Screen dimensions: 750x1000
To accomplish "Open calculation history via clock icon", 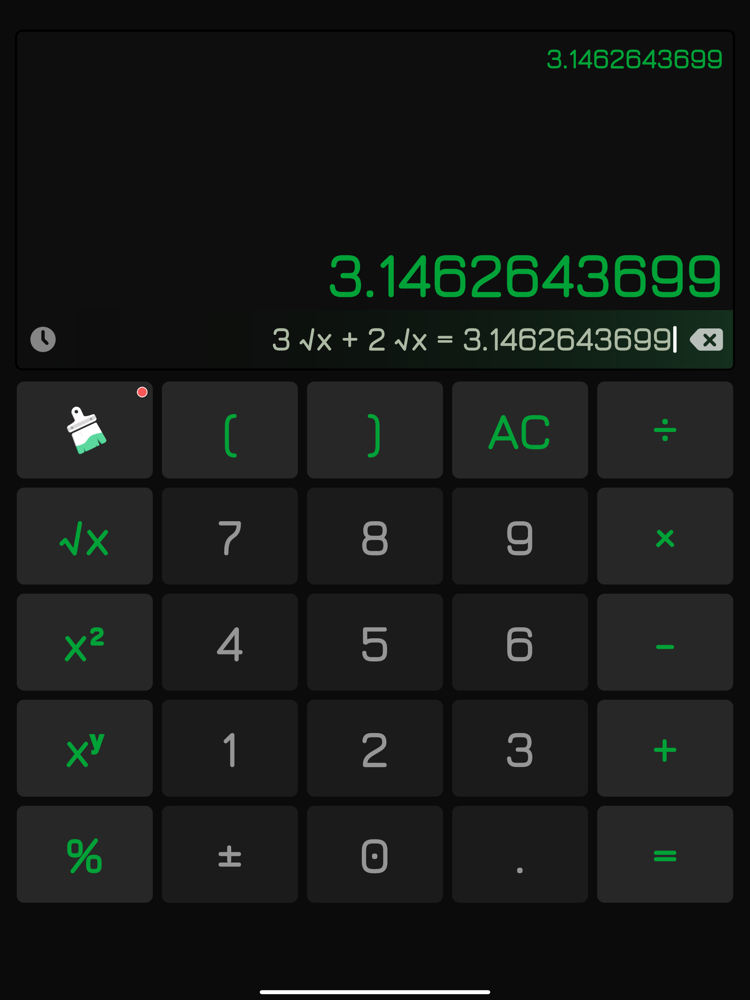I will 42,339.
